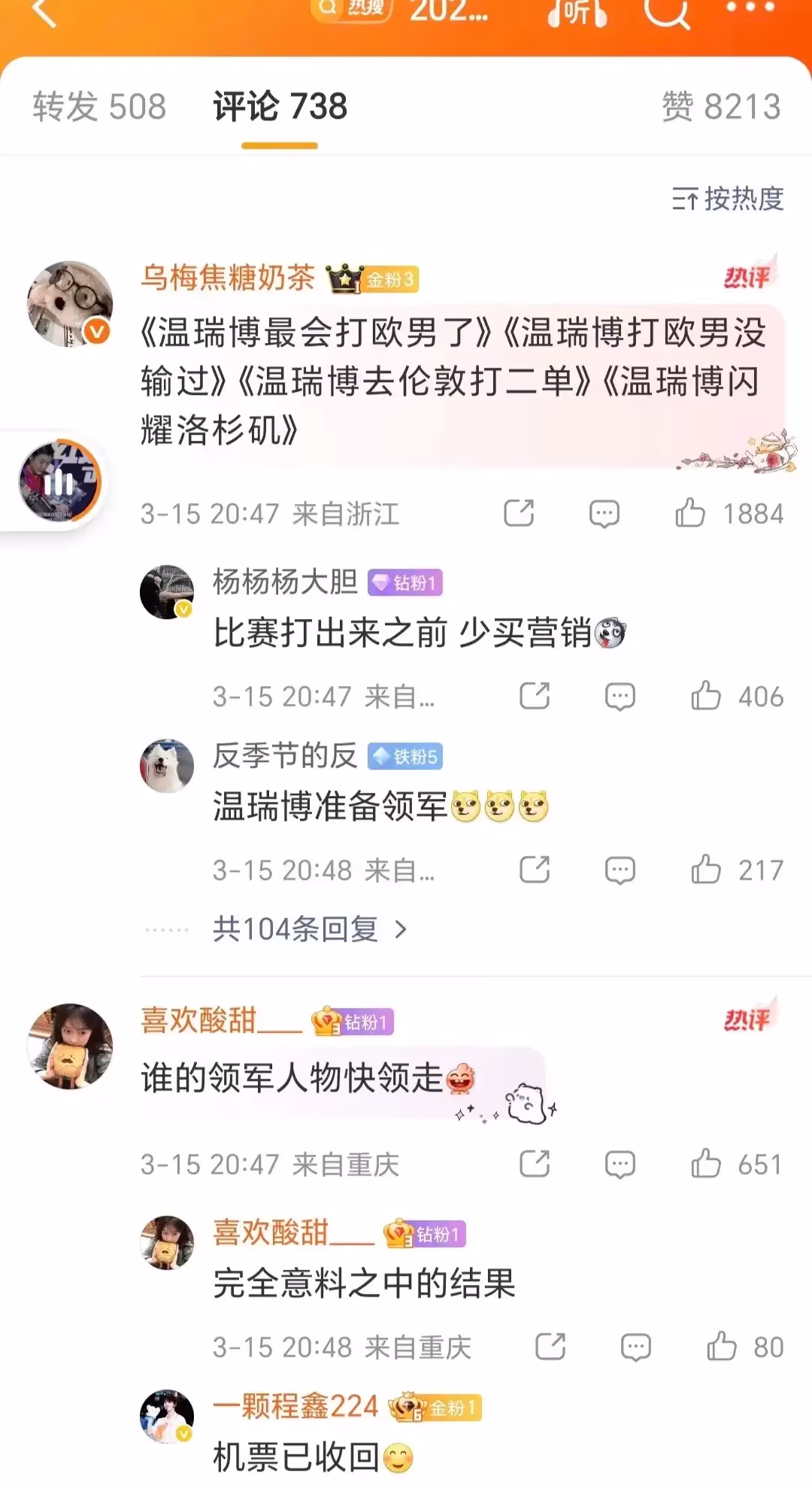This screenshot has width=812, height=1488.
Task: Change sorting via 按热度
Action: point(728,199)
